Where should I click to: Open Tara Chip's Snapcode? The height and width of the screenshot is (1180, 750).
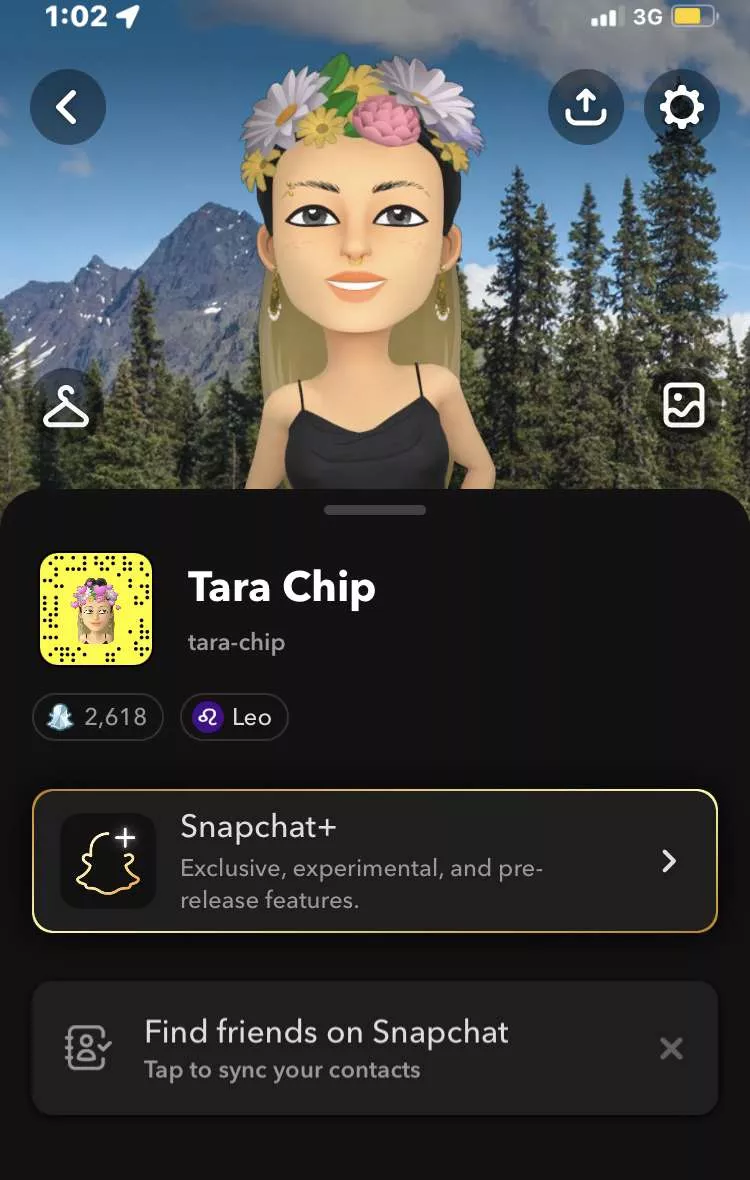click(96, 609)
